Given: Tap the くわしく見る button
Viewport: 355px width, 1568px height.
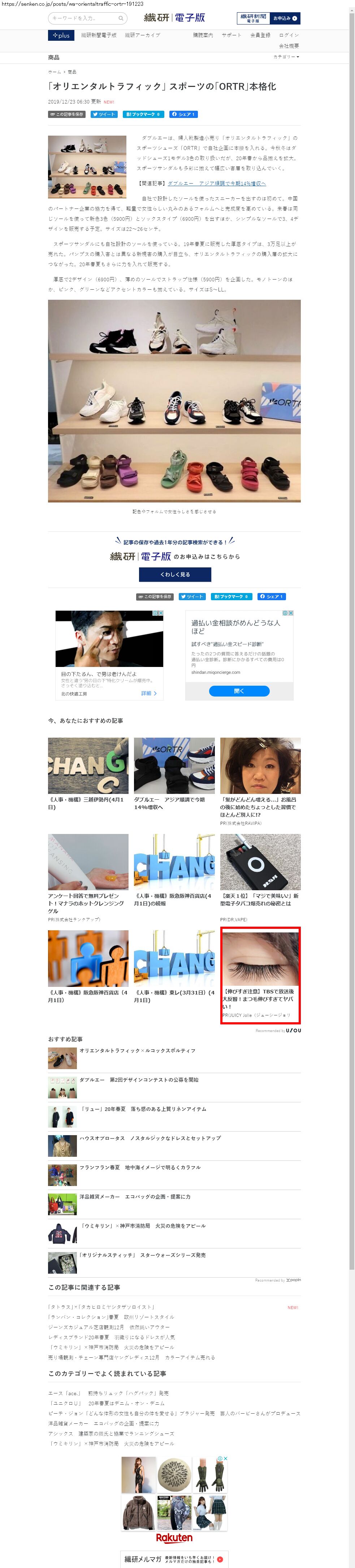Looking at the screenshot, I should coord(175,574).
